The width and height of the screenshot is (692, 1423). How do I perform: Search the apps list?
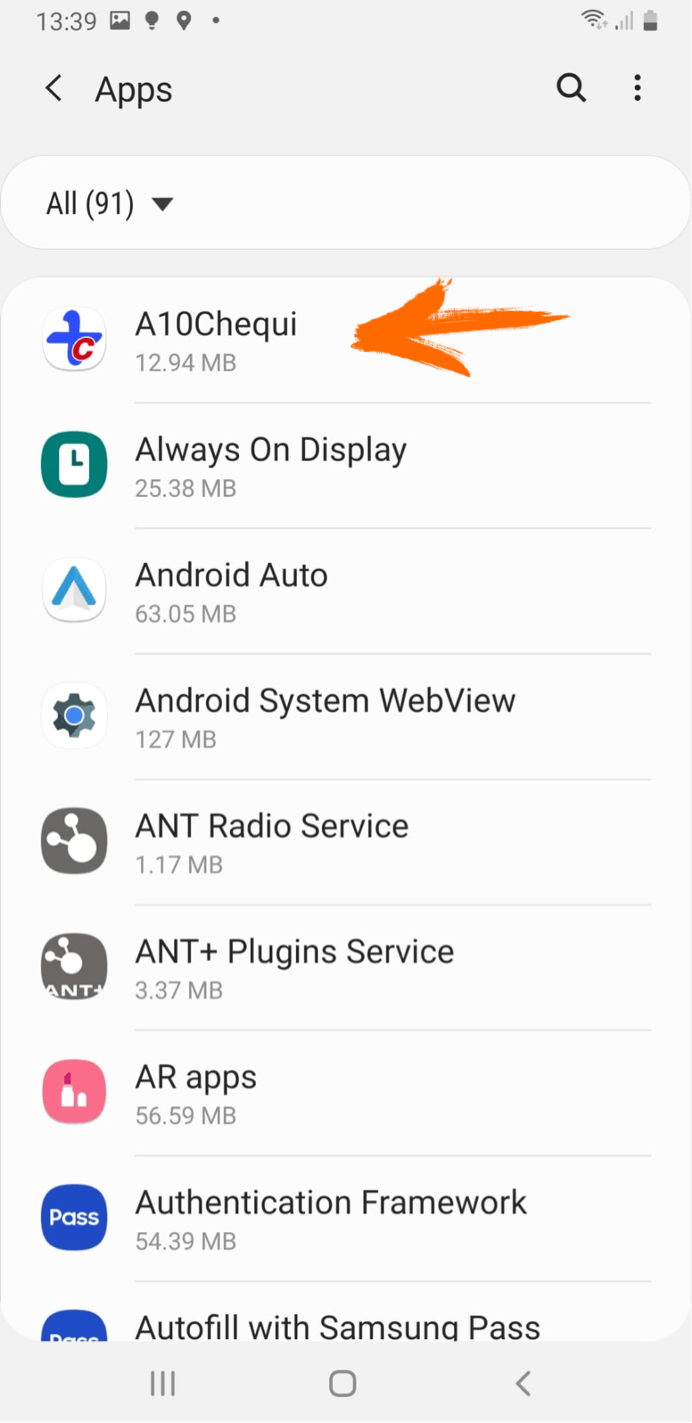571,89
